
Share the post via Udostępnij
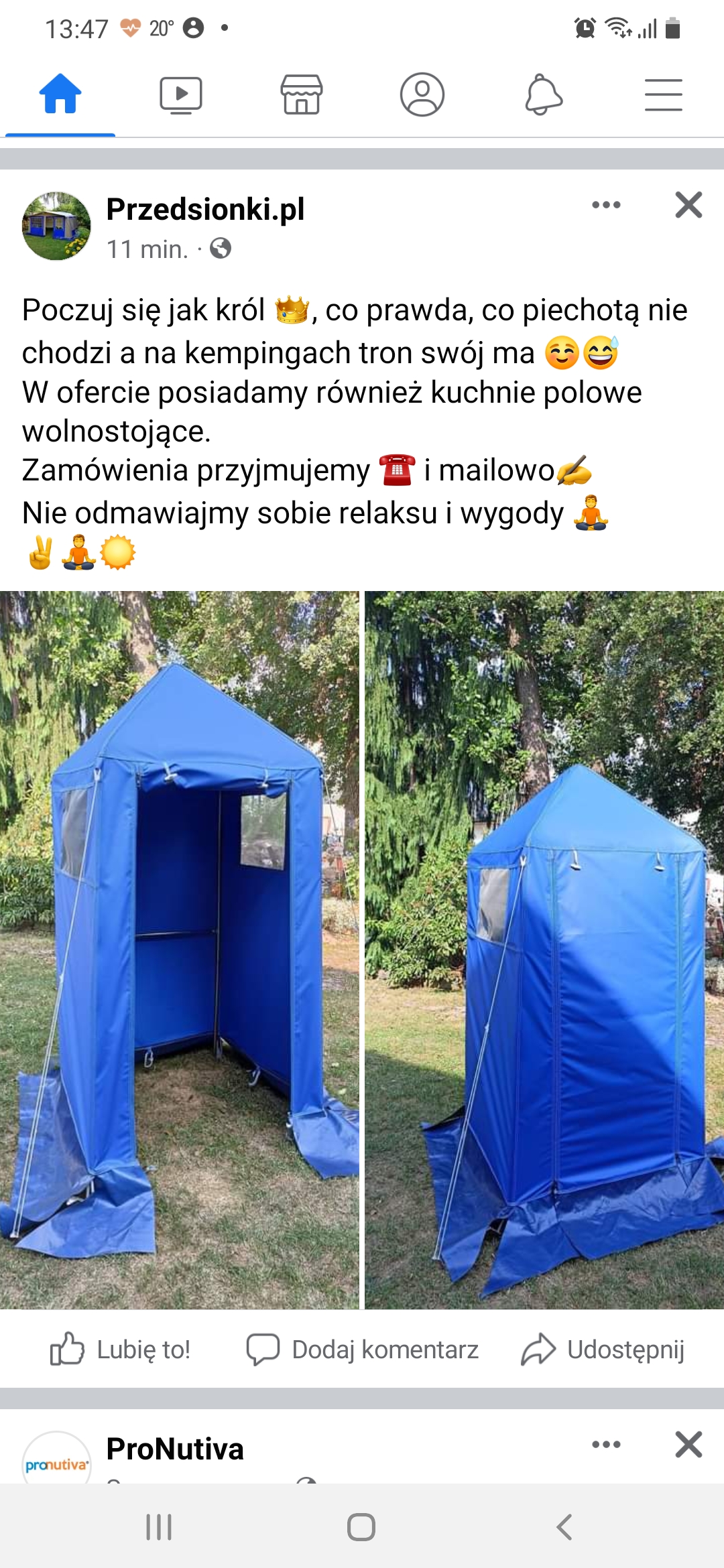click(x=603, y=1349)
